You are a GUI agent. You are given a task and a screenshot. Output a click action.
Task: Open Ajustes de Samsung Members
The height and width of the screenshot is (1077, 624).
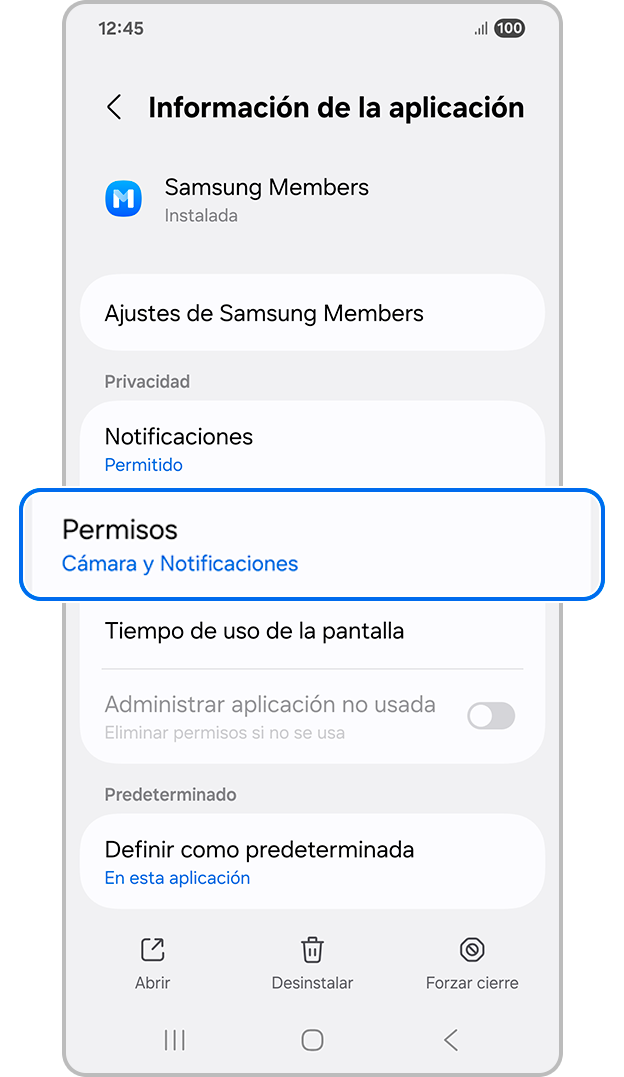click(312, 313)
